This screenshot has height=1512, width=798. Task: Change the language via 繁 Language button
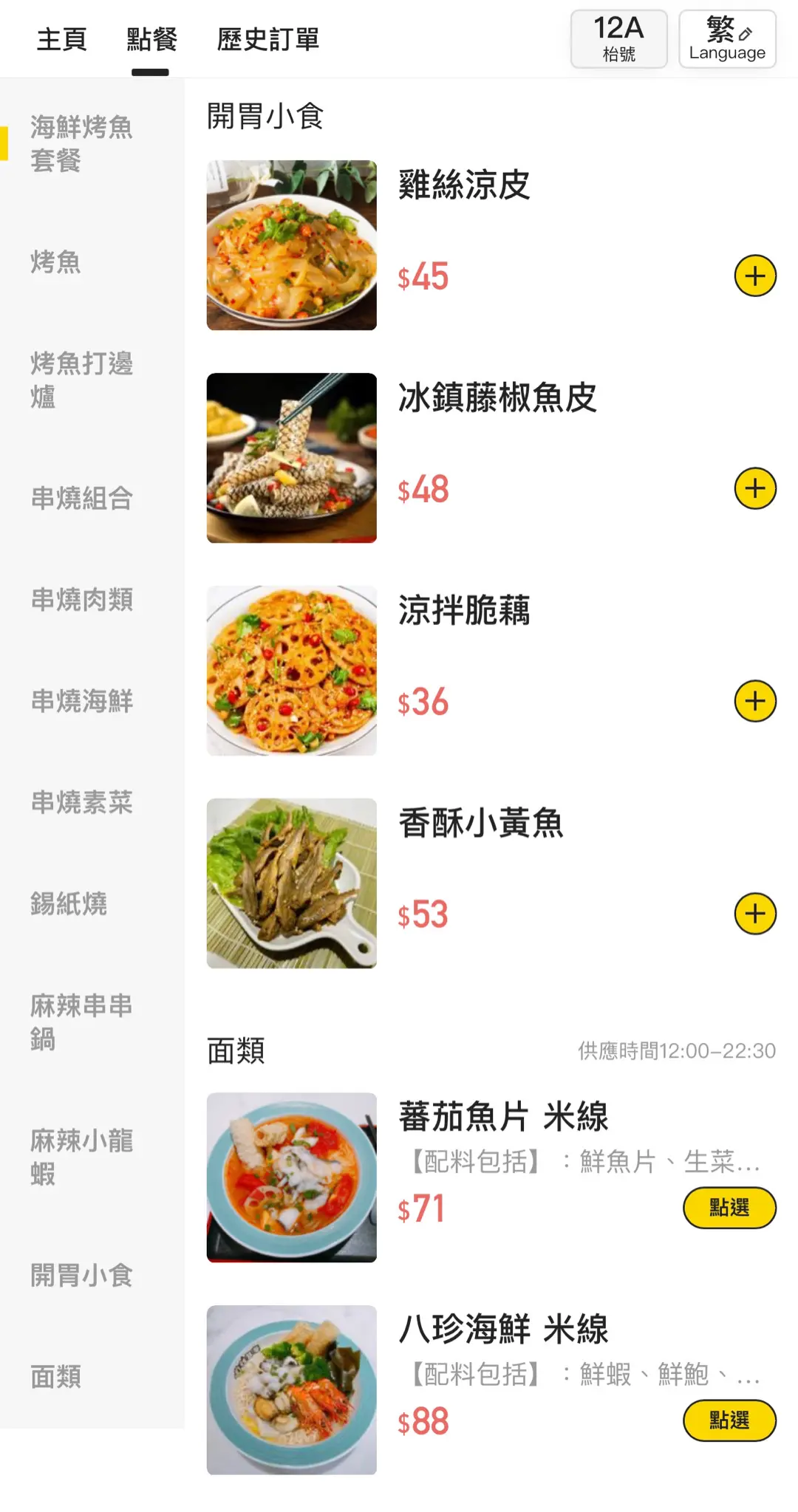click(x=727, y=39)
